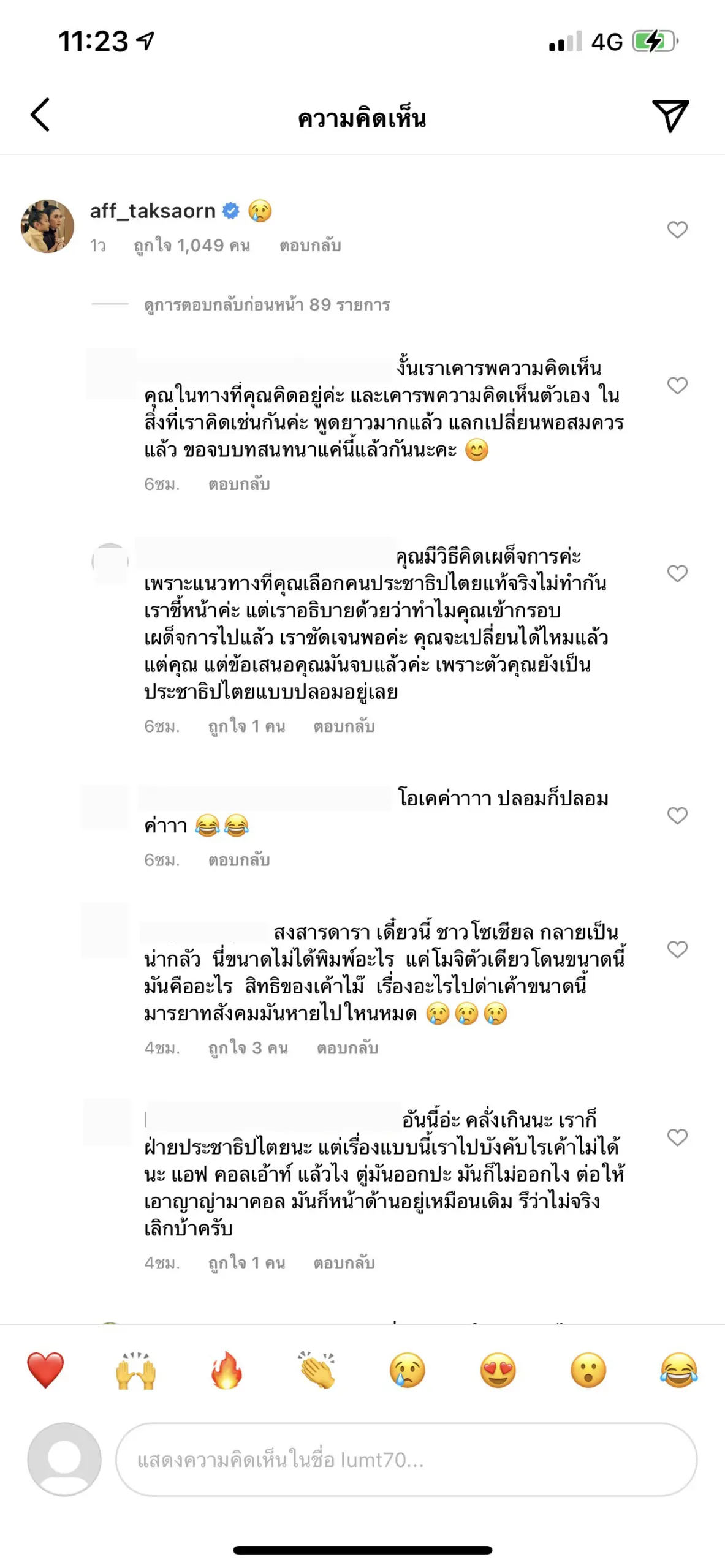Like the comment starting สงสารดารา

point(677,949)
